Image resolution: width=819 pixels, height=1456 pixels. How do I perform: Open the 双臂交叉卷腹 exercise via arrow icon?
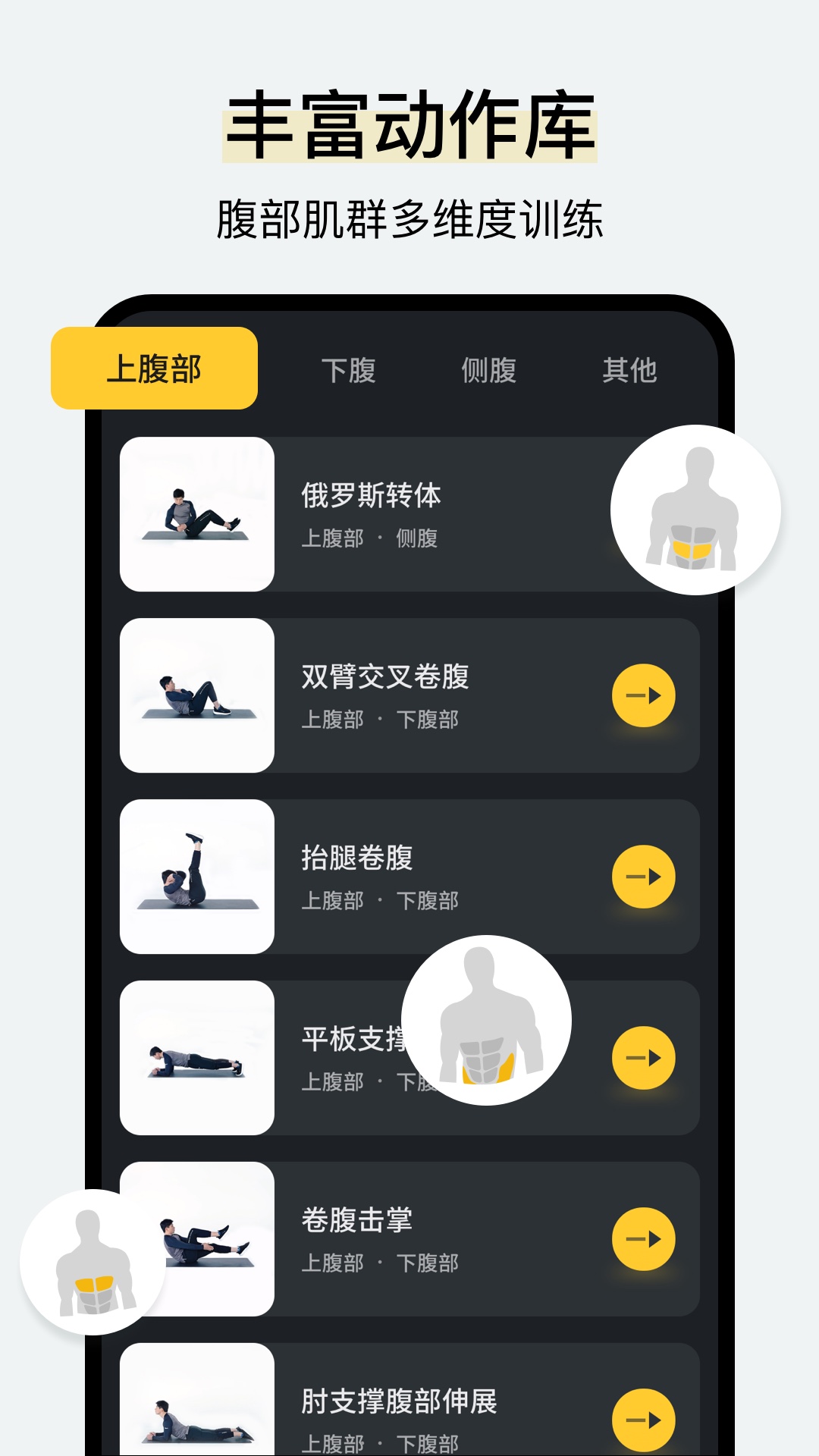pos(645,694)
